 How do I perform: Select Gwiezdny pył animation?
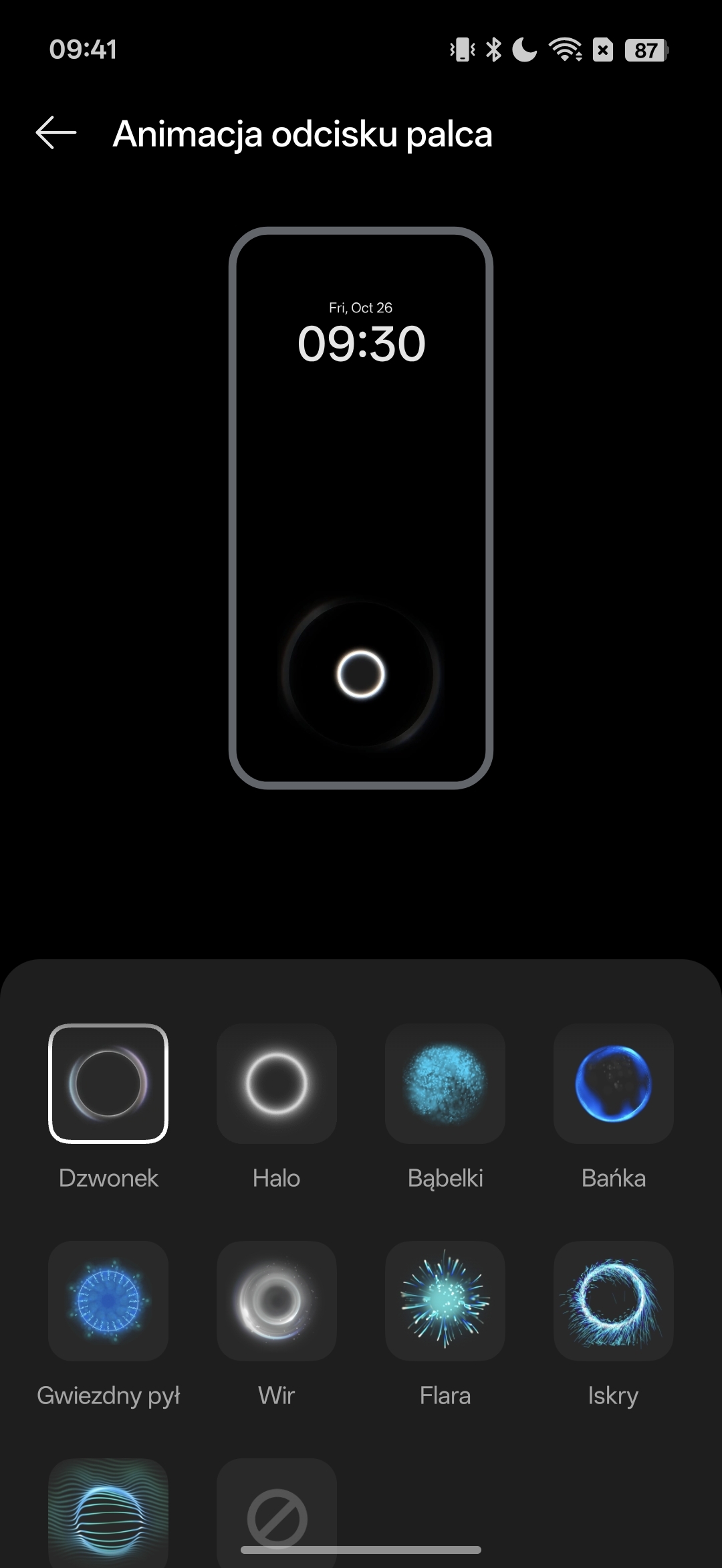108,1301
